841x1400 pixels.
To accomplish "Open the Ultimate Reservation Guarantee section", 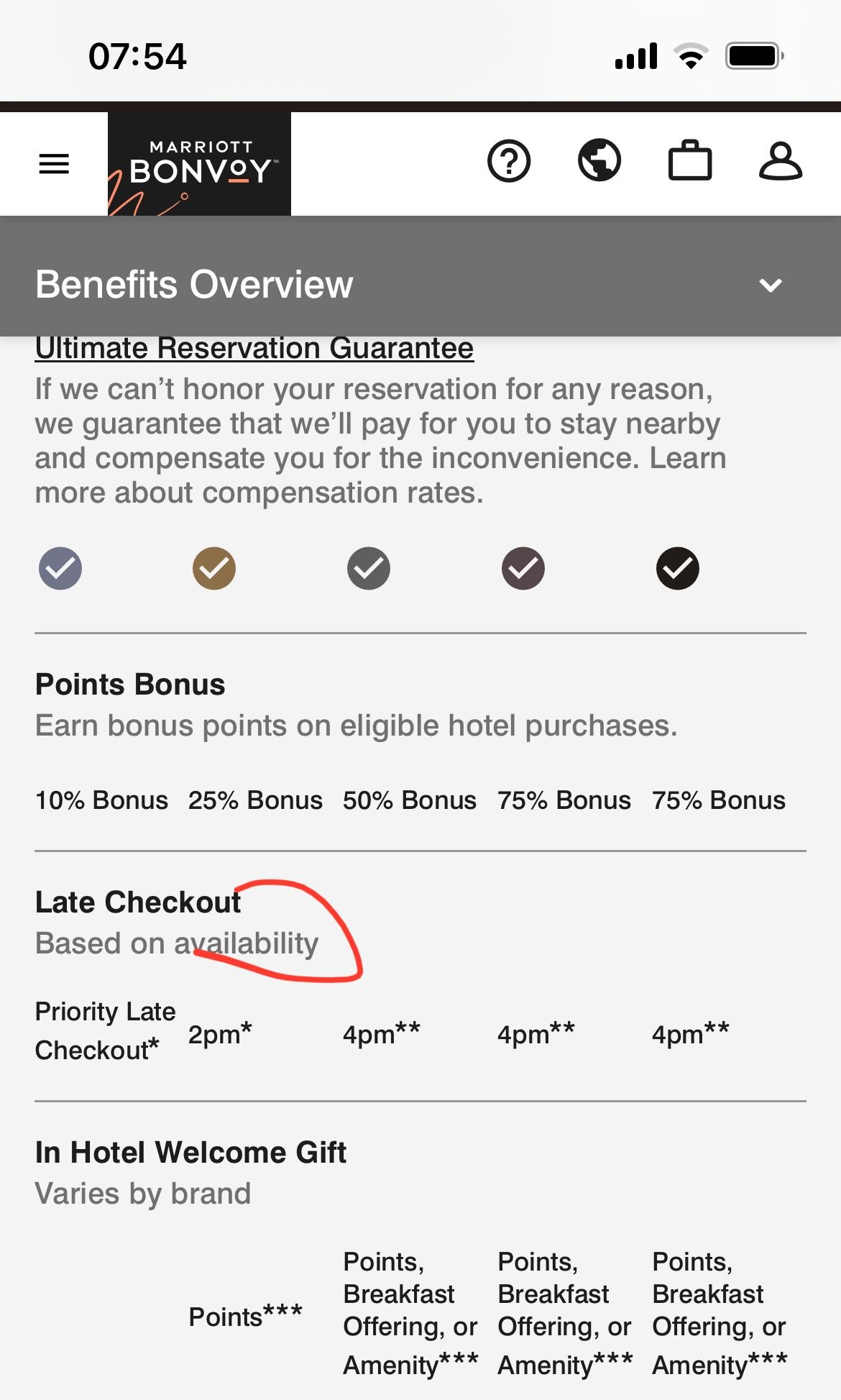I will 254,347.
